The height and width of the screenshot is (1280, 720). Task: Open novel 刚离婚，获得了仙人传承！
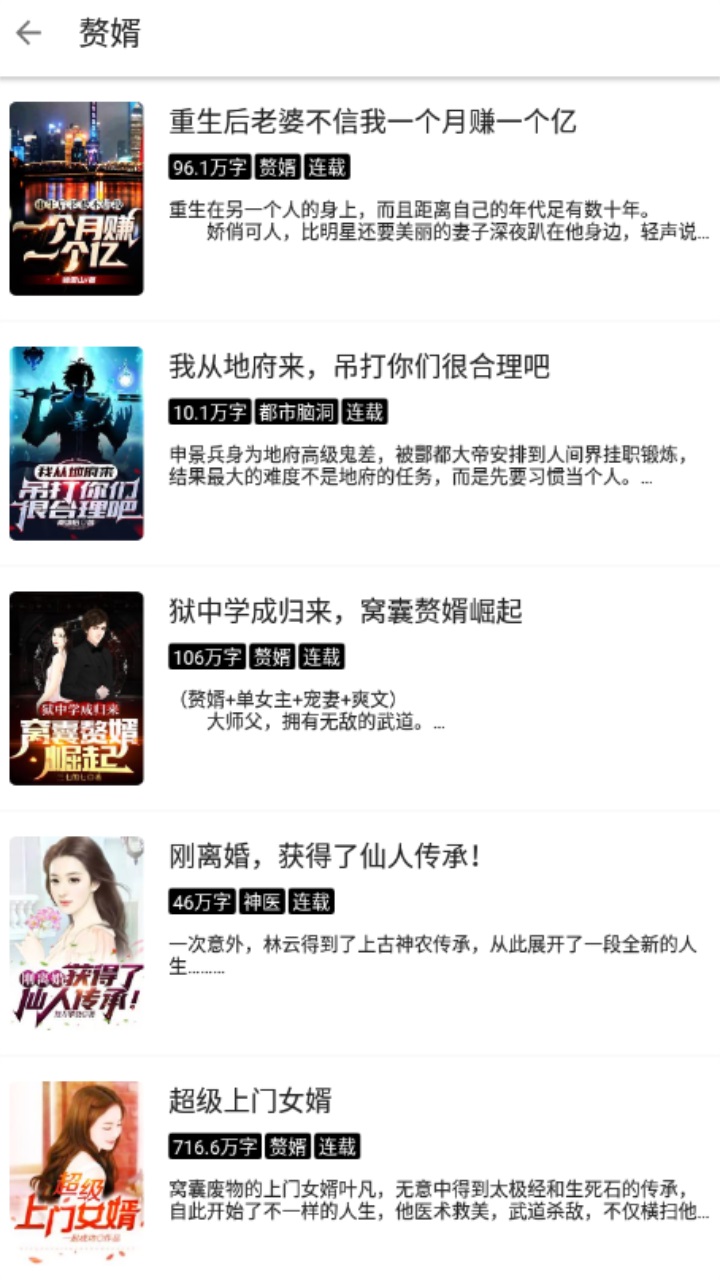point(326,856)
